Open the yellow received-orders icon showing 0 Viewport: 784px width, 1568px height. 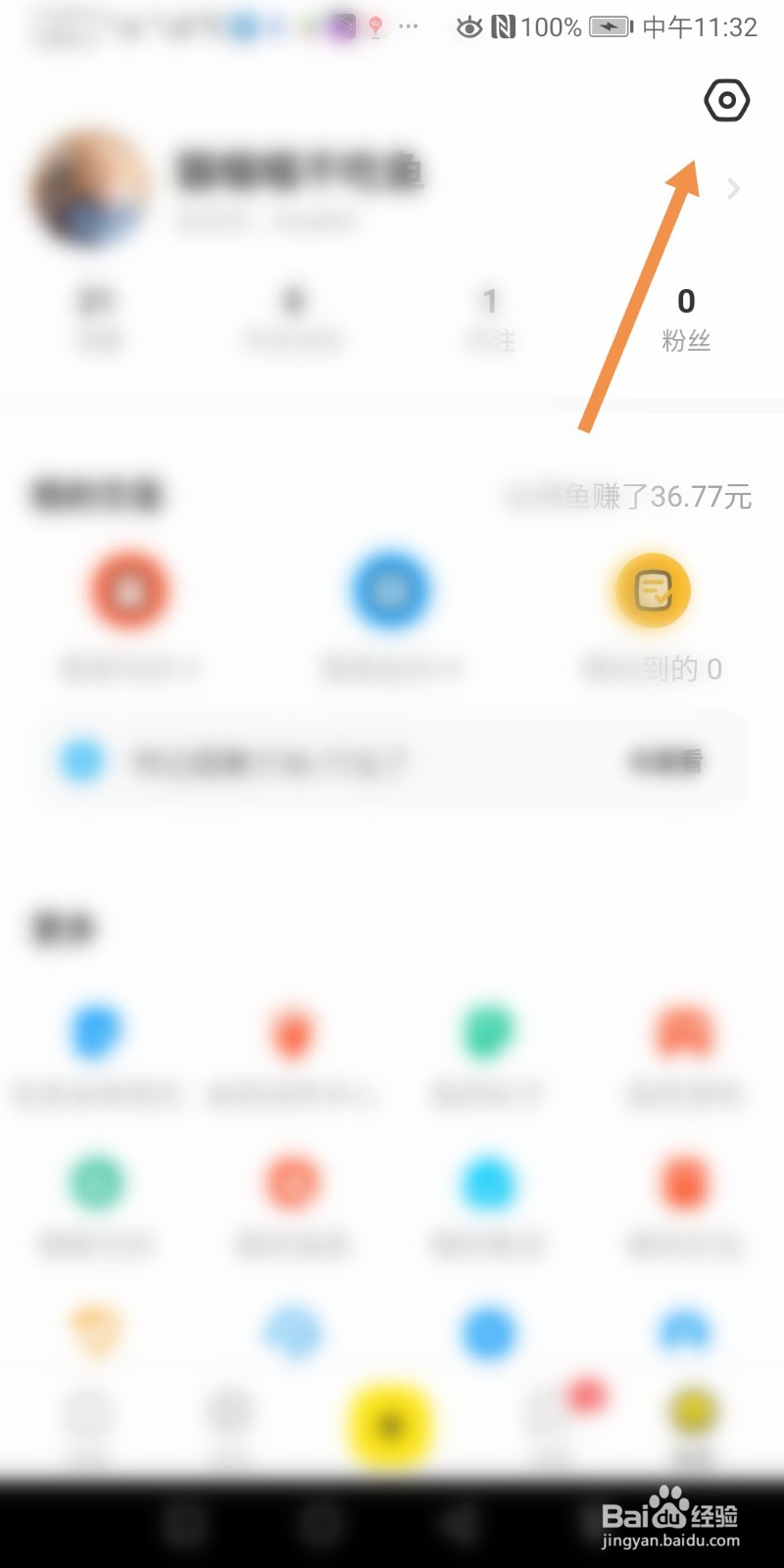651,589
